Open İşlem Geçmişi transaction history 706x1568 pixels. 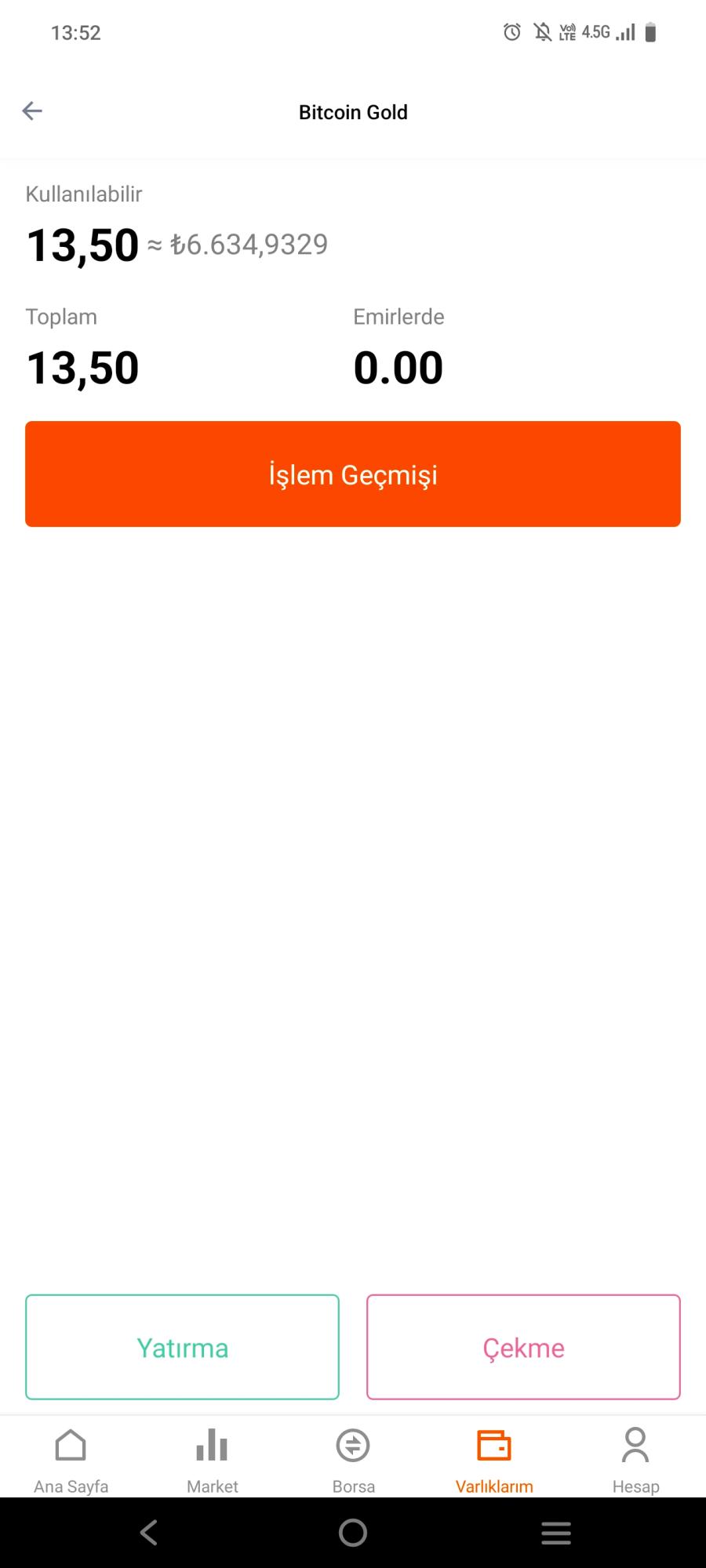coord(353,474)
